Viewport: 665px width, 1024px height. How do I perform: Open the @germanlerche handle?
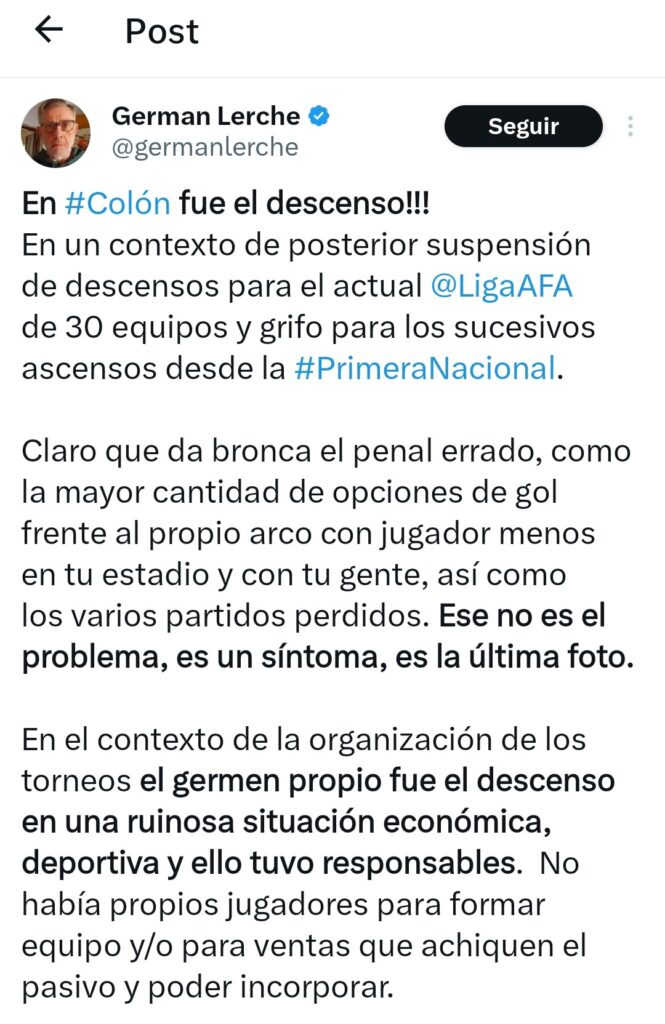click(205, 147)
